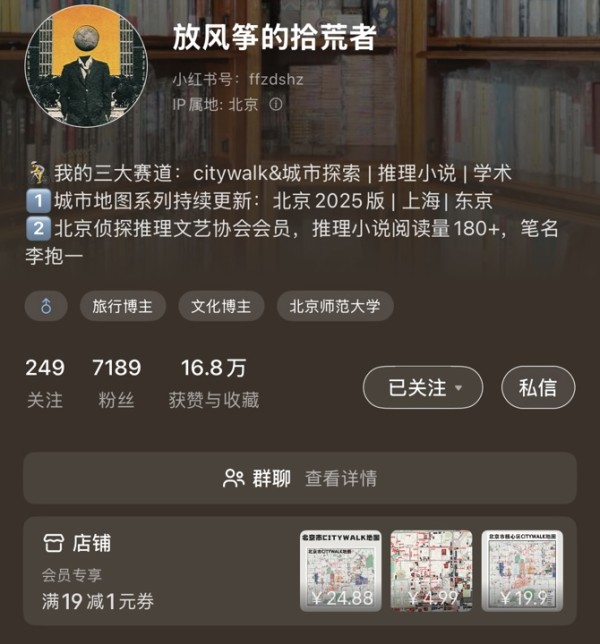Open the 文化博主 tag
This screenshot has height=644, width=600.
221,306
